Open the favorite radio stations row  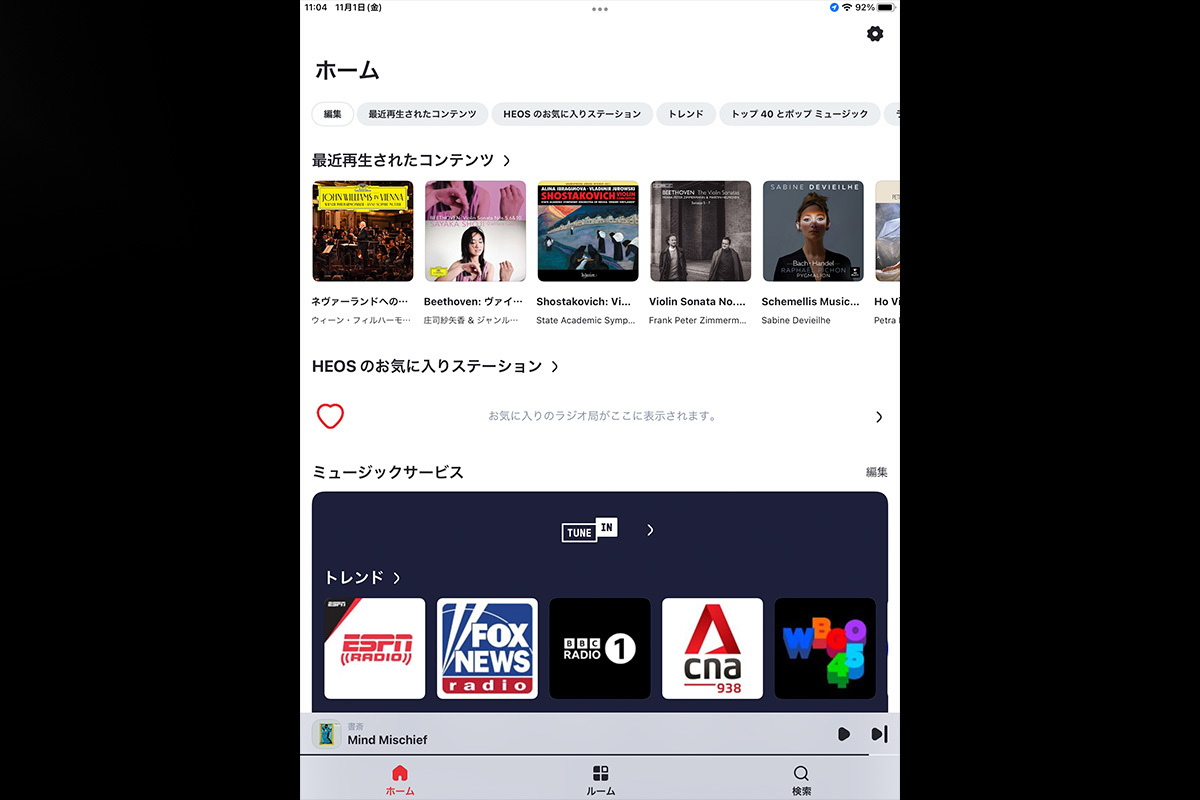600,416
